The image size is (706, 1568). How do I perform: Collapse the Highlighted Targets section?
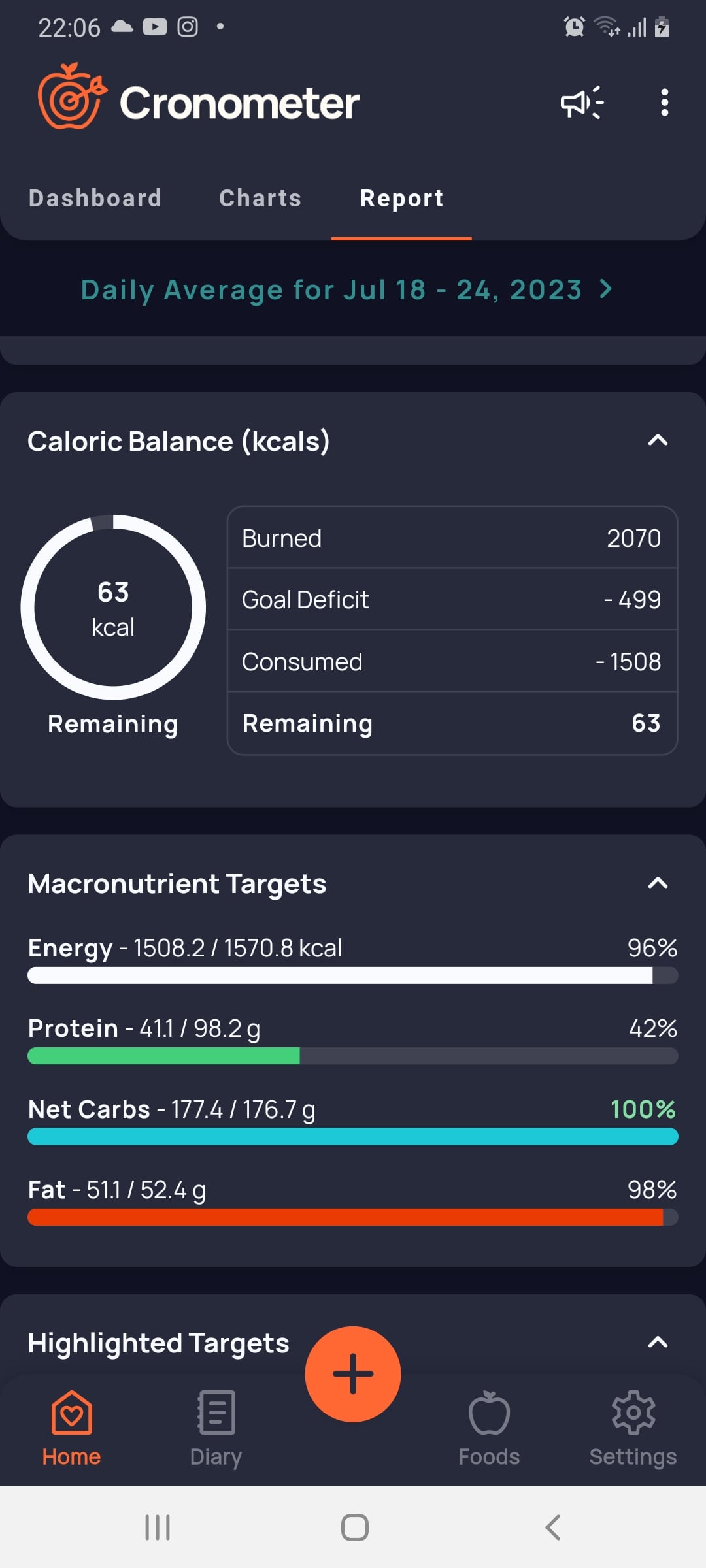click(658, 1343)
